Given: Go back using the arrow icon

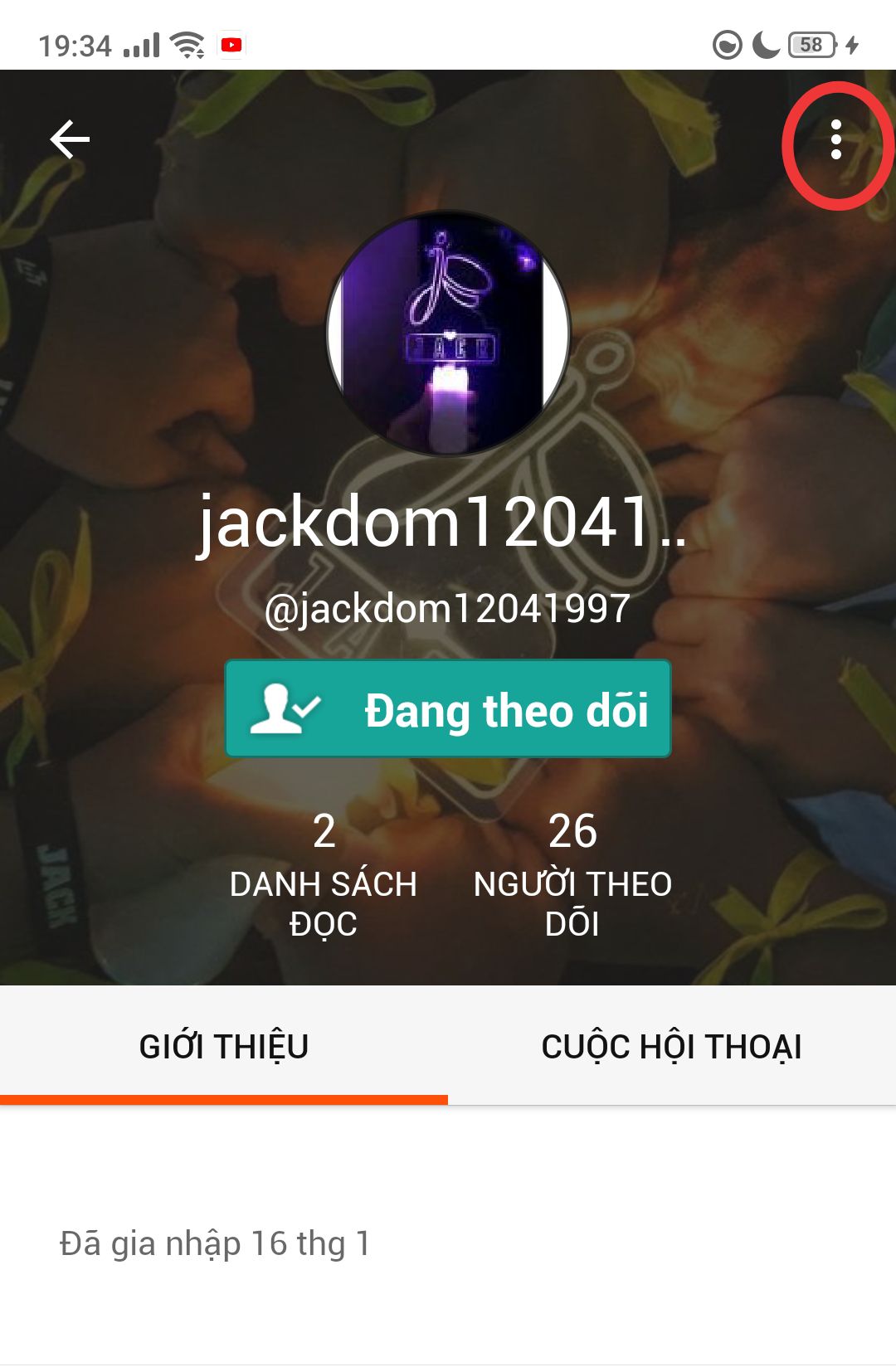Looking at the screenshot, I should [70, 139].
